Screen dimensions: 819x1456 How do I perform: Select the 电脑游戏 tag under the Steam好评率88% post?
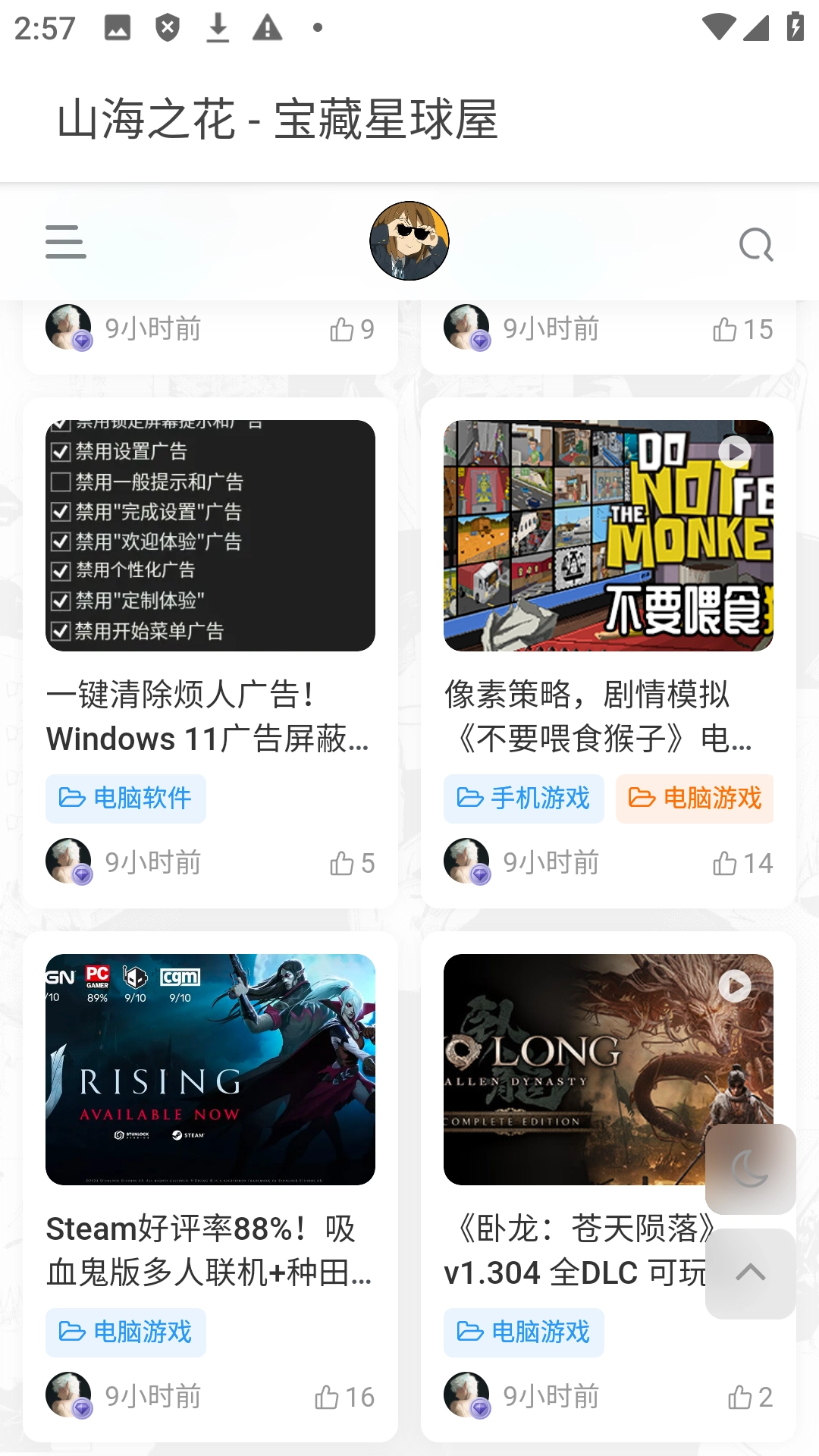coord(126,1332)
